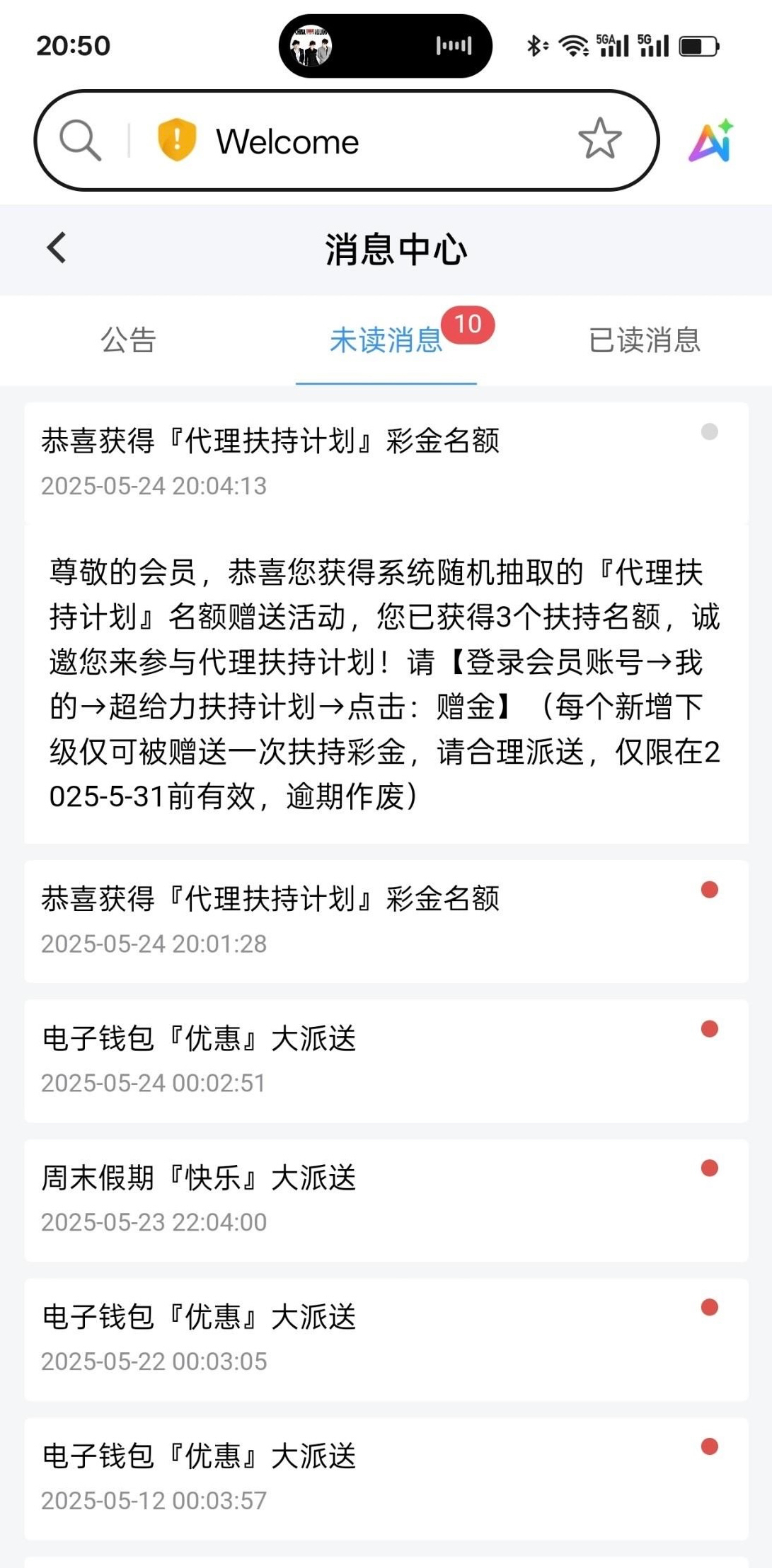The width and height of the screenshot is (772, 1568).
Task: Switch to the 公告 tab
Action: pyautogui.click(x=128, y=340)
